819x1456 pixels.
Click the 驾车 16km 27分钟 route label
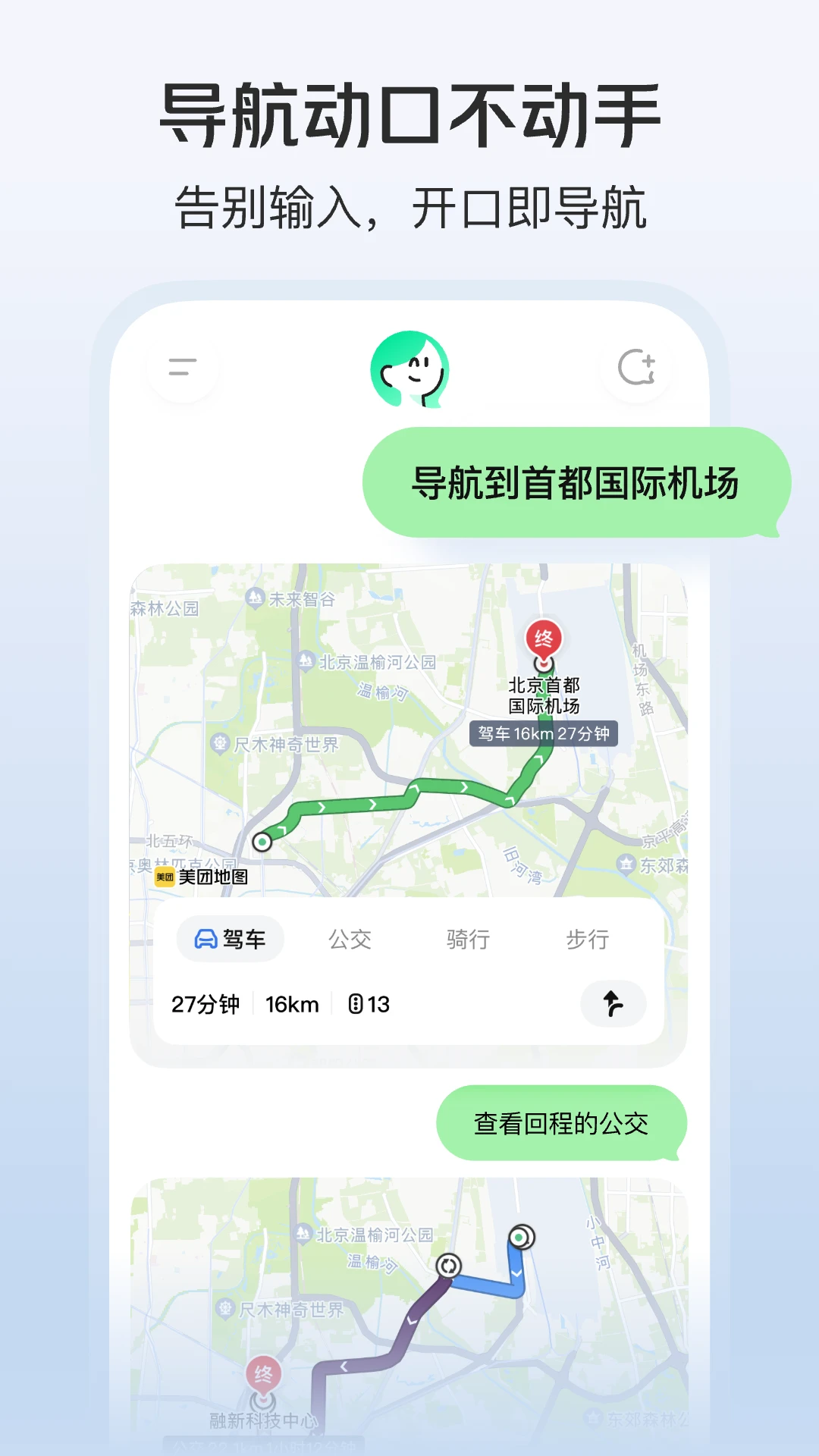click(544, 733)
